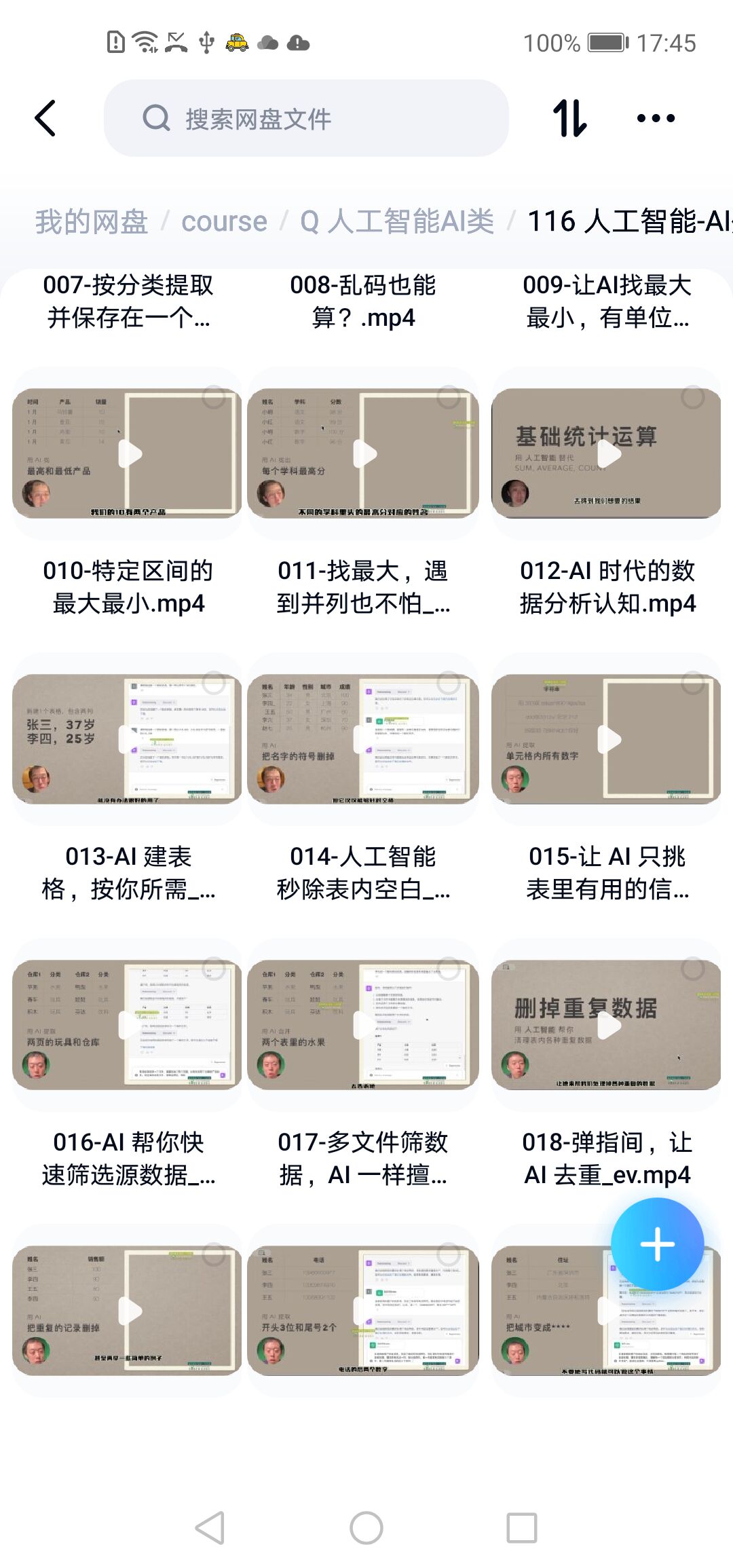The width and height of the screenshot is (733, 1568).
Task: Tick the selection circle on 010 video
Action: click(214, 397)
